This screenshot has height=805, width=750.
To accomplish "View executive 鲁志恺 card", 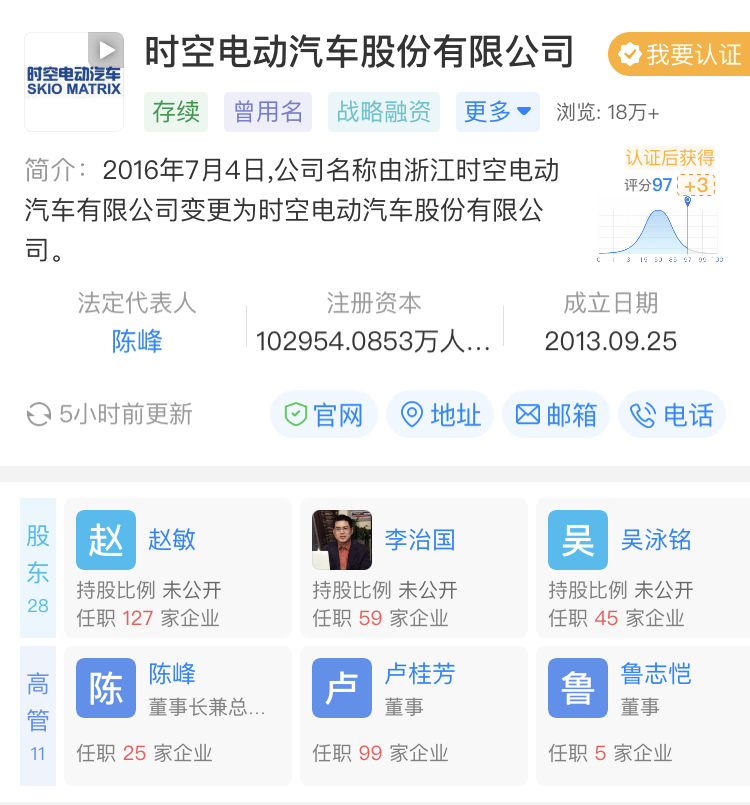I will [x=642, y=714].
